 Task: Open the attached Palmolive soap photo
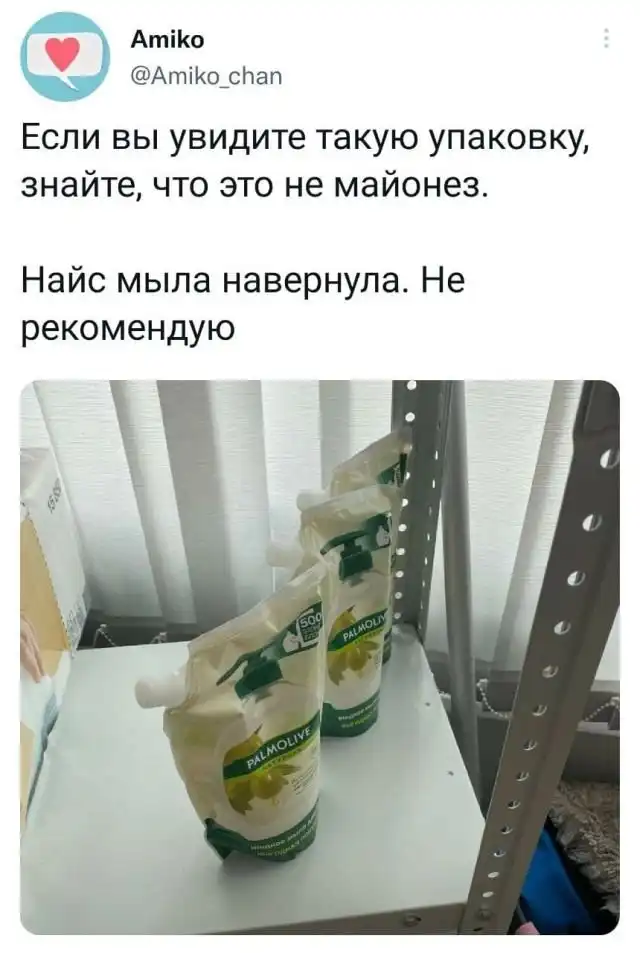click(x=320, y=656)
